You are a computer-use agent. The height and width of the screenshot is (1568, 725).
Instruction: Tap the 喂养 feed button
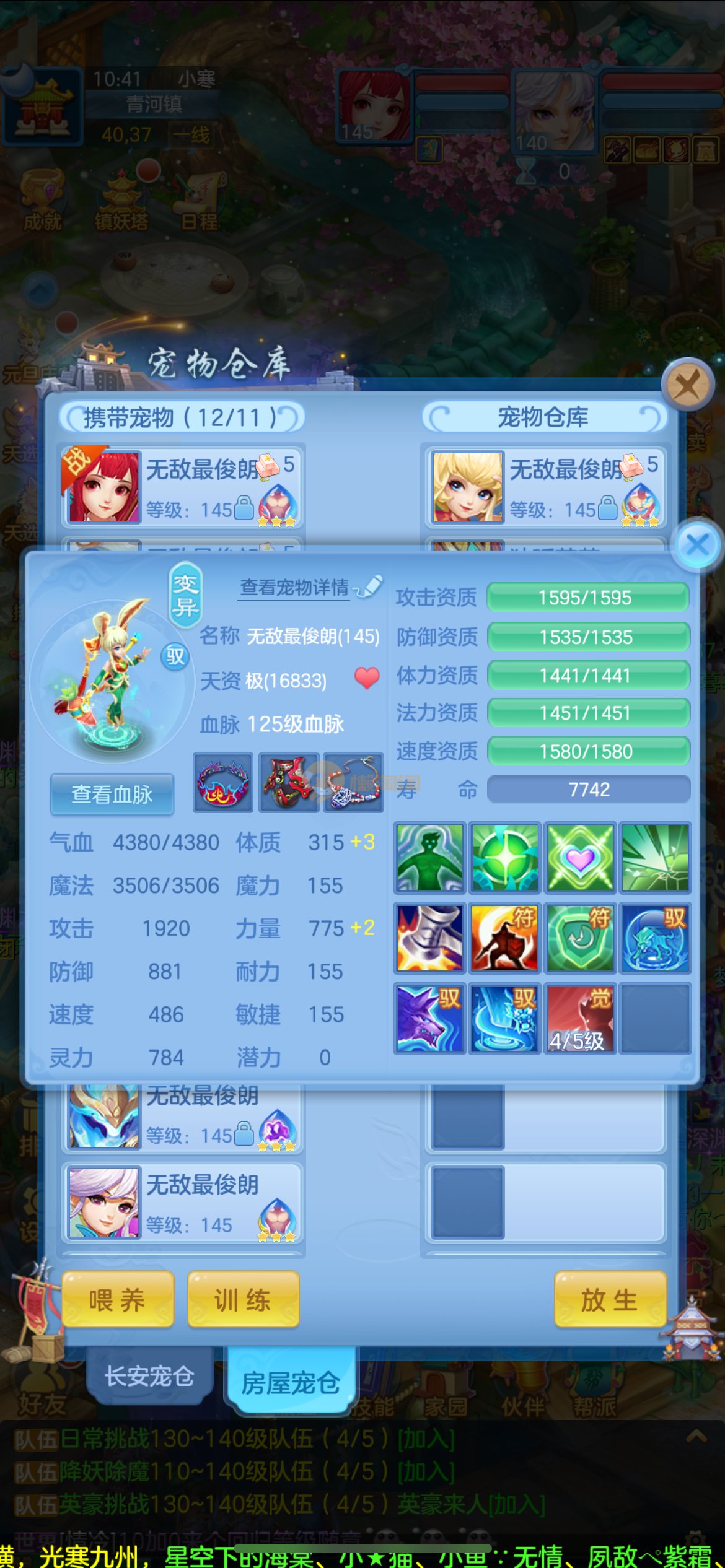pyautogui.click(x=117, y=1299)
